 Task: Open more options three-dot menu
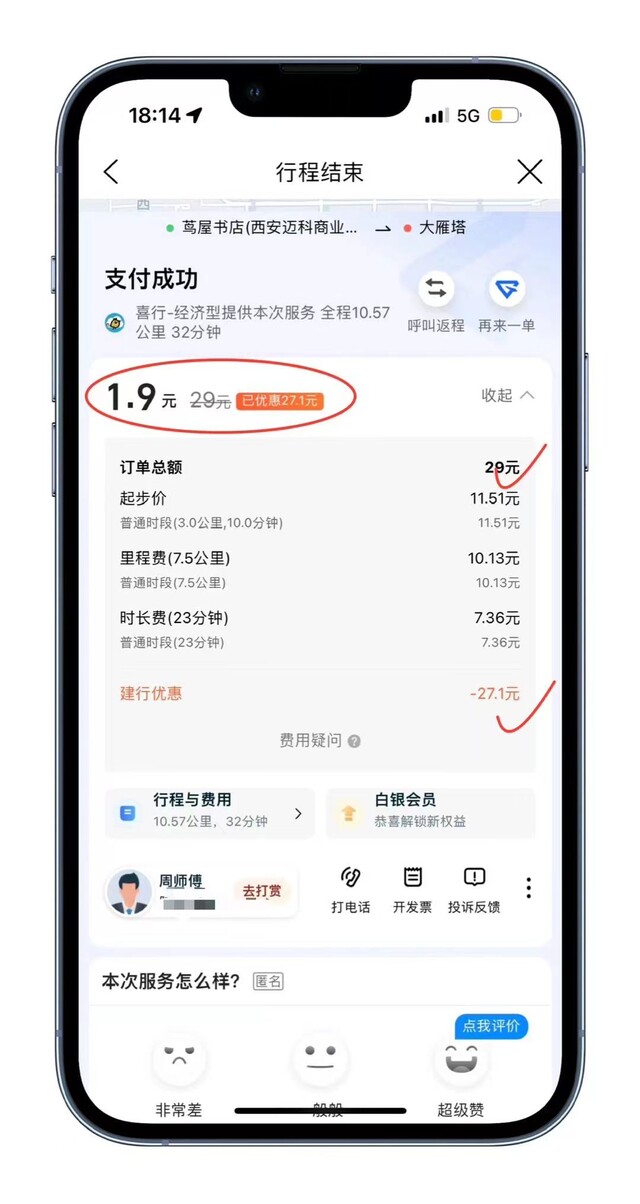click(528, 888)
